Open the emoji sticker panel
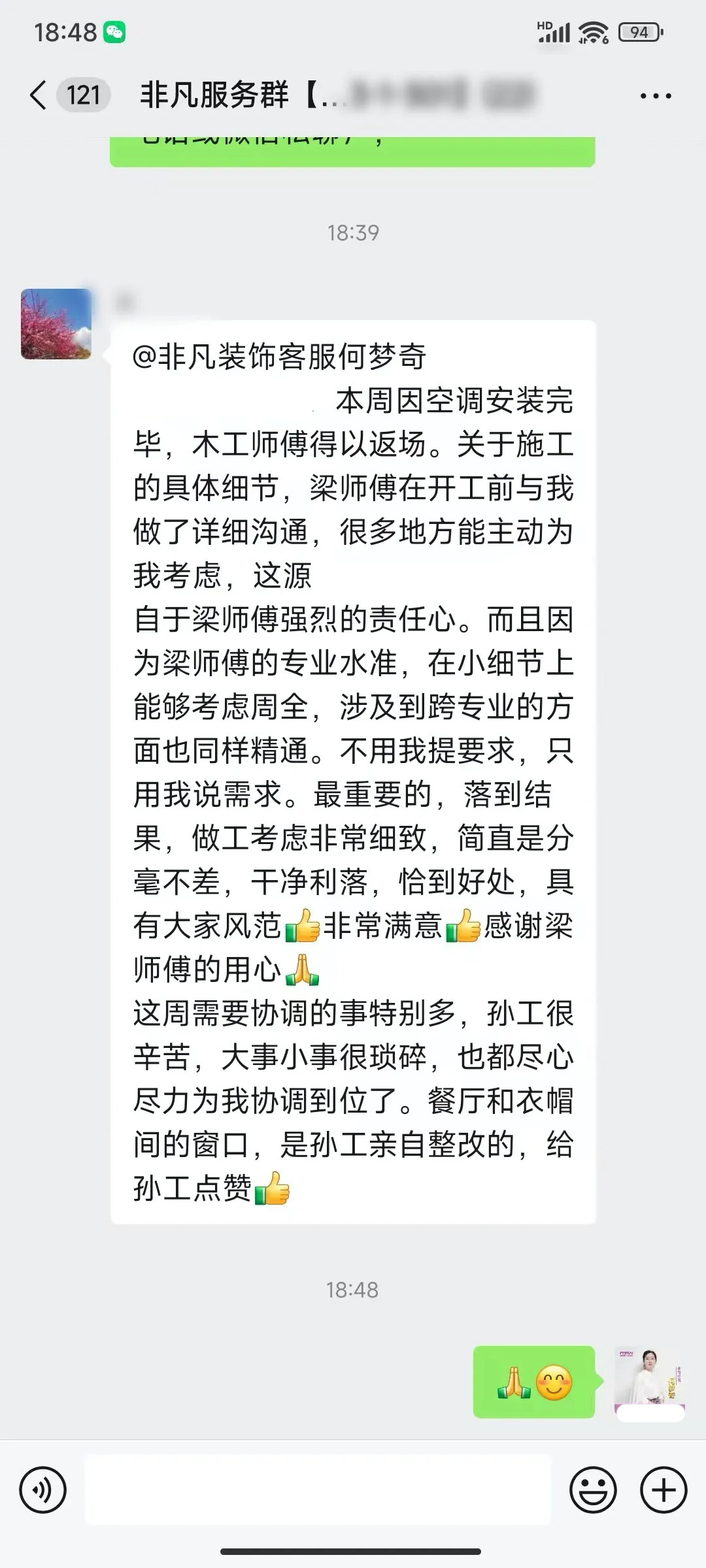706x1568 pixels. [x=593, y=1490]
